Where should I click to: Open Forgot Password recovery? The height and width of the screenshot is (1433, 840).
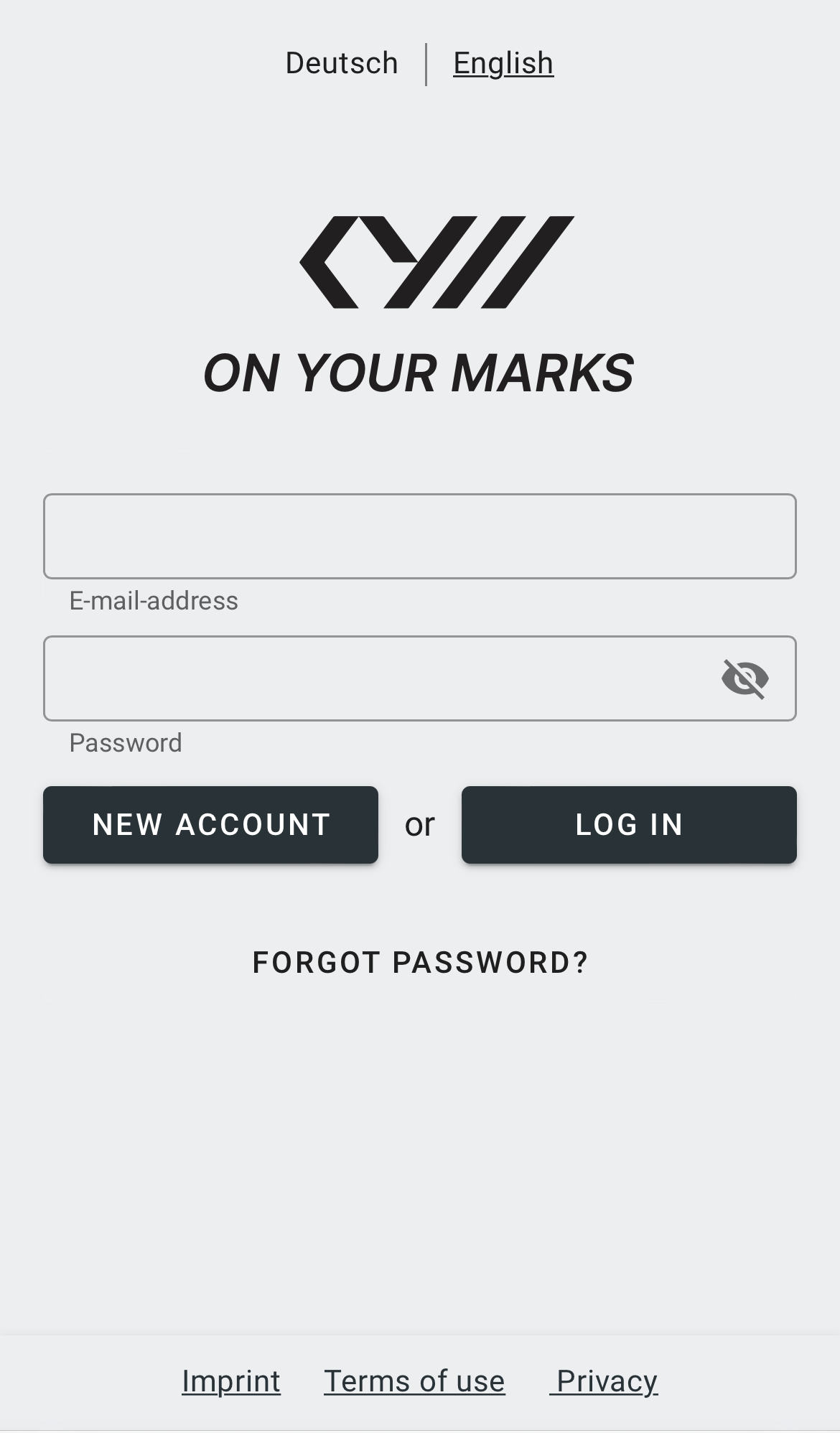coord(420,963)
